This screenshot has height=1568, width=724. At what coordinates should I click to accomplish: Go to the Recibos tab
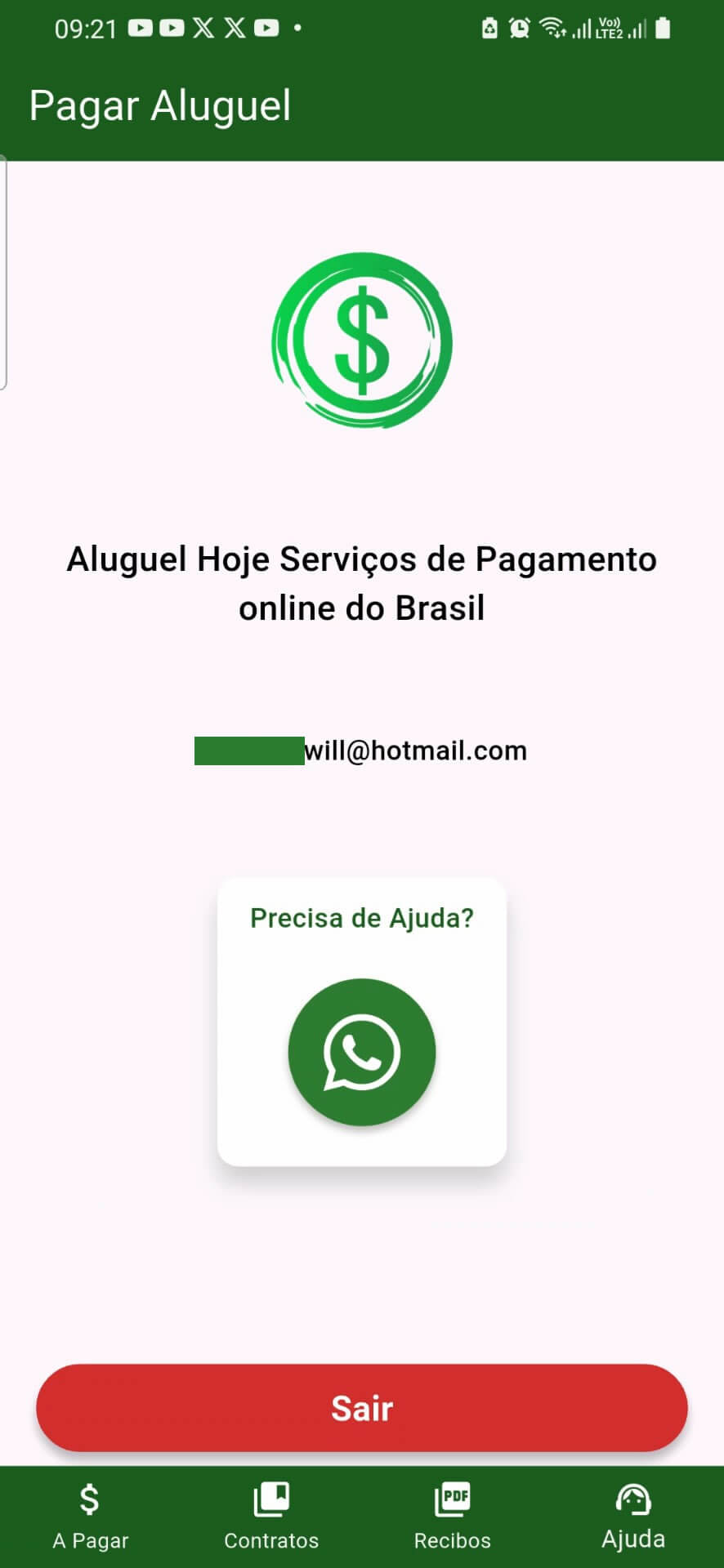click(x=452, y=1517)
